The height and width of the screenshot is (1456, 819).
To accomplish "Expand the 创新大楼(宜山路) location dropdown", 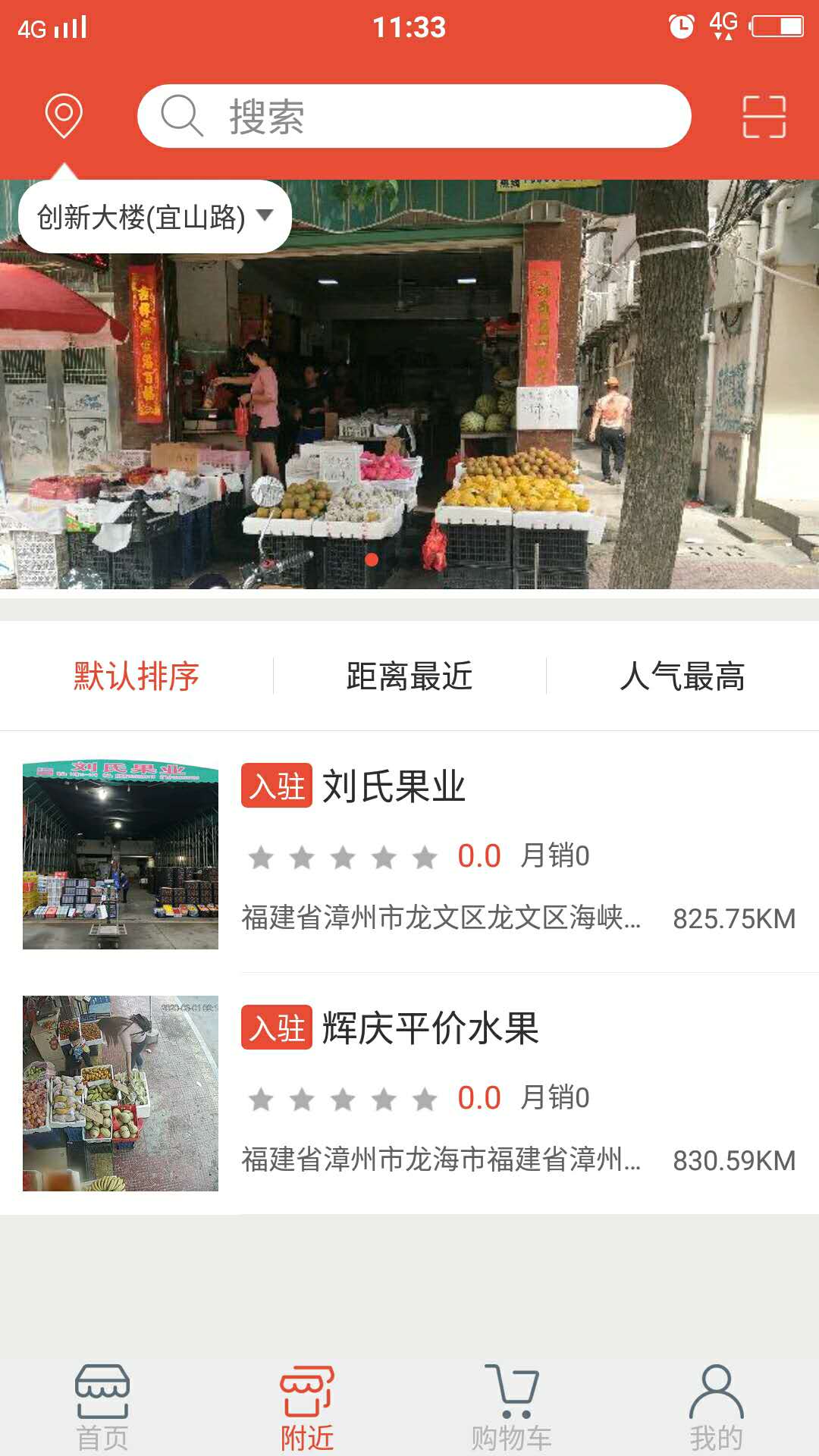I will [x=155, y=217].
